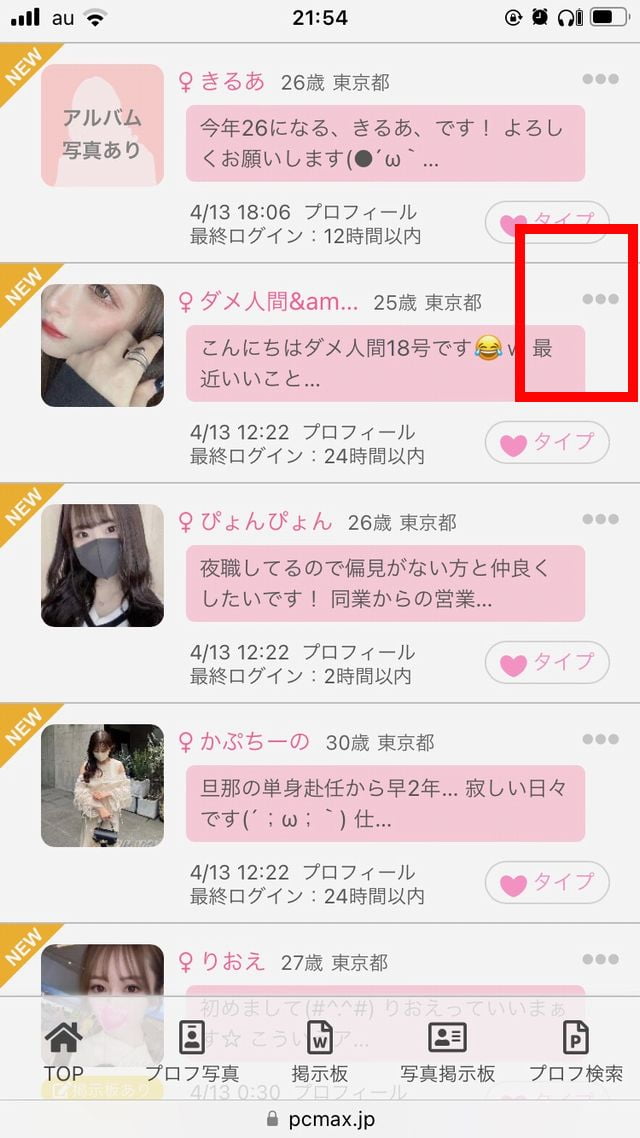Open the 掲示板 tab
Screen dimensions: 640x1138
(x=320, y=1050)
